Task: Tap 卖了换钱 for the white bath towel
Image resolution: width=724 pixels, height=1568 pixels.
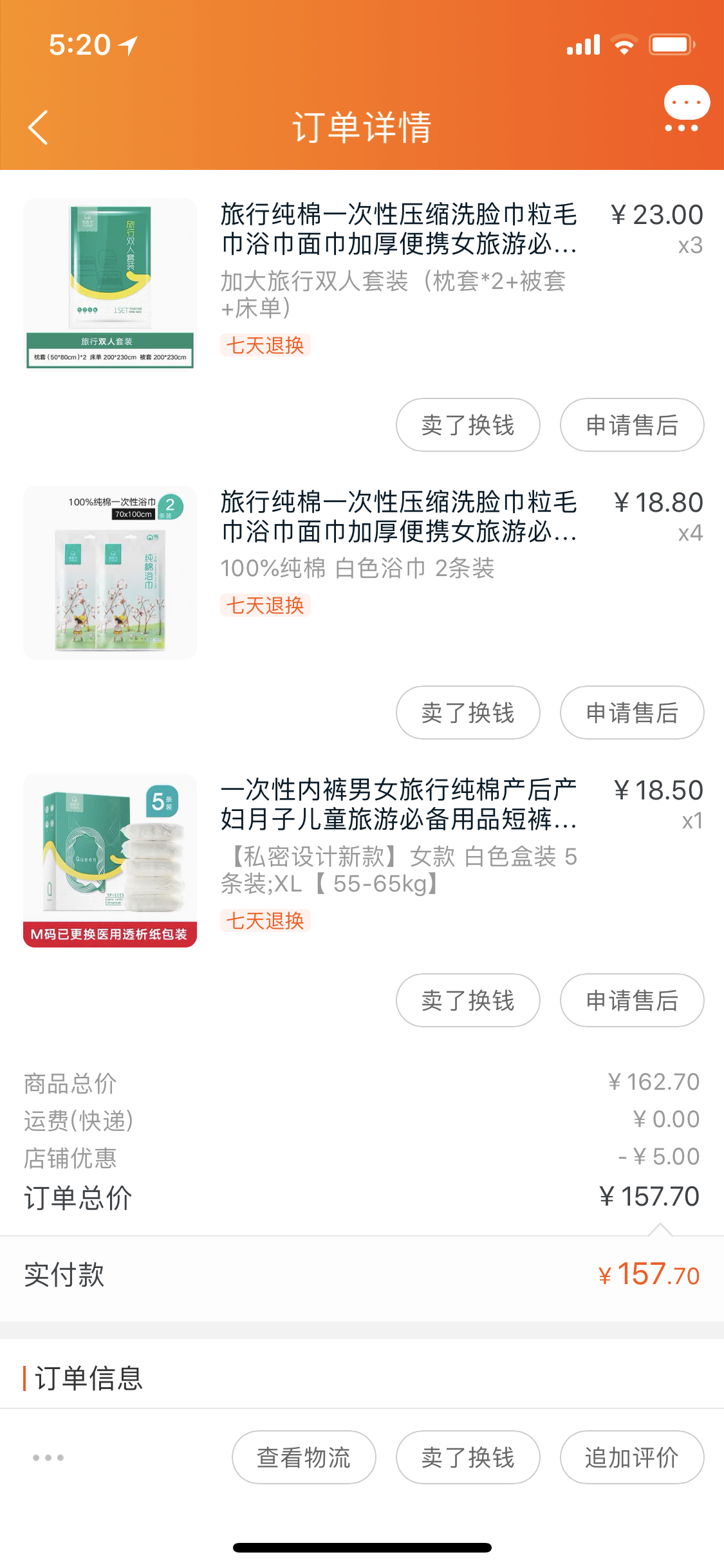Action: (x=468, y=713)
